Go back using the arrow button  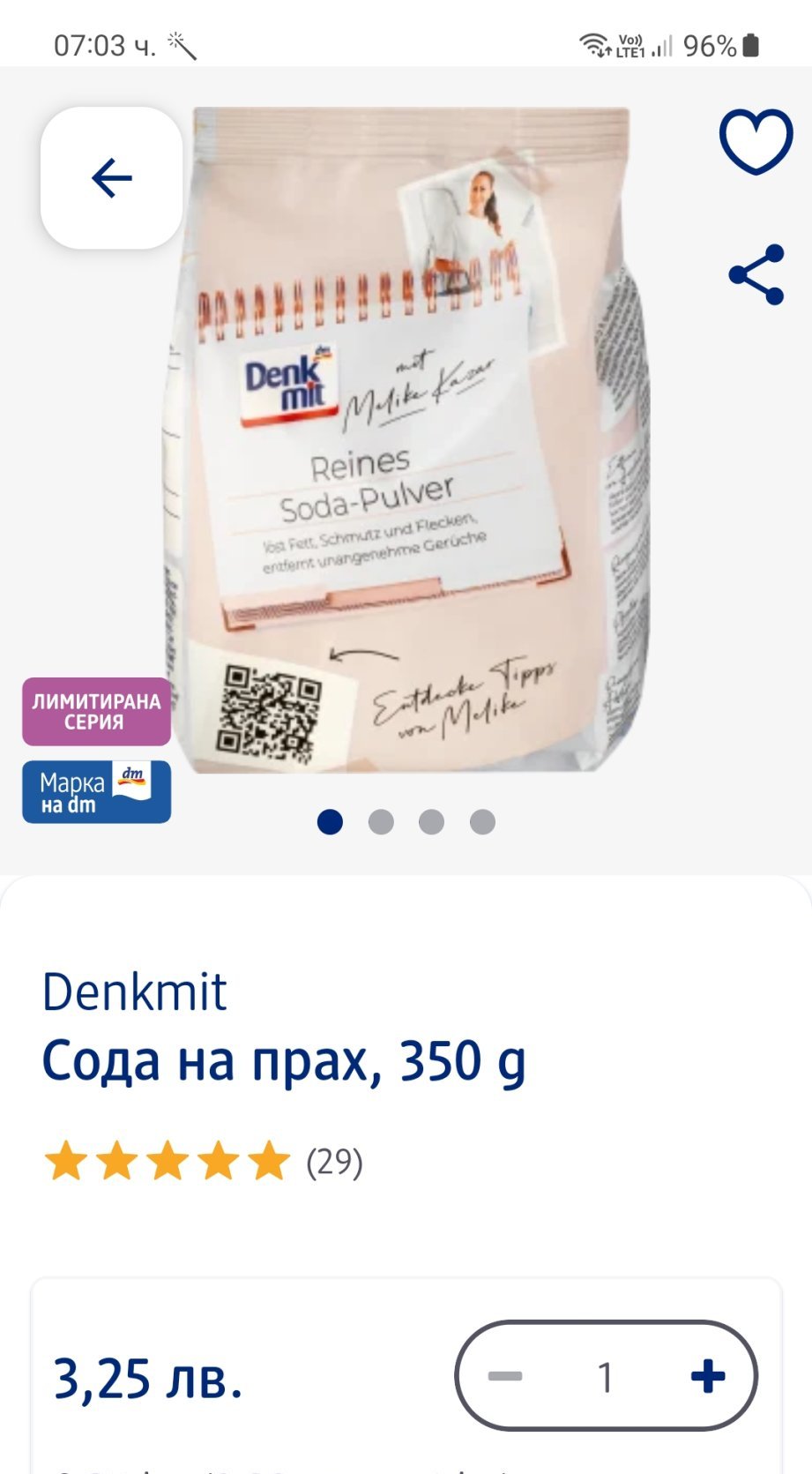(x=112, y=178)
